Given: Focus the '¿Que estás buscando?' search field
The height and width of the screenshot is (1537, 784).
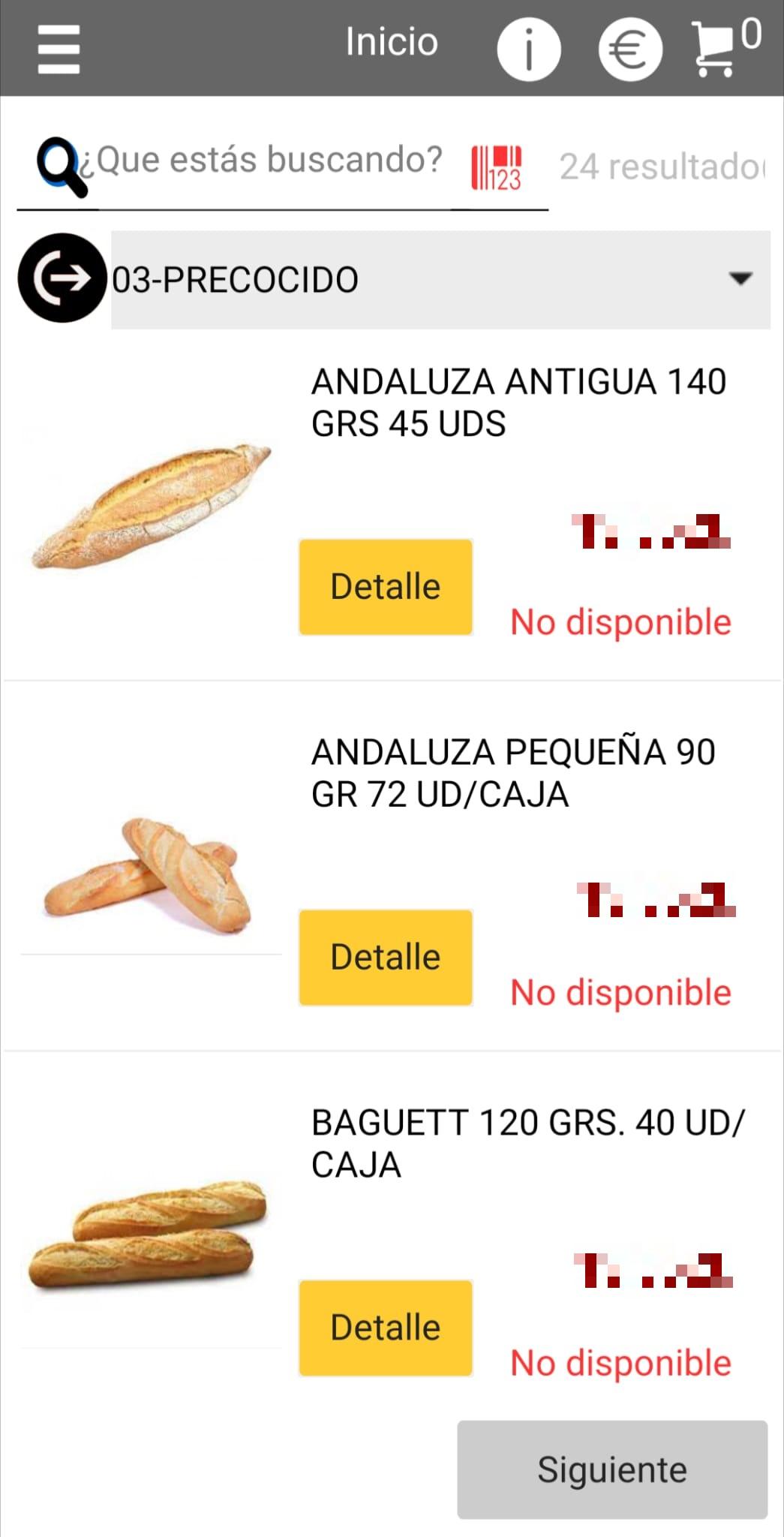Looking at the screenshot, I should pyautogui.click(x=270, y=161).
